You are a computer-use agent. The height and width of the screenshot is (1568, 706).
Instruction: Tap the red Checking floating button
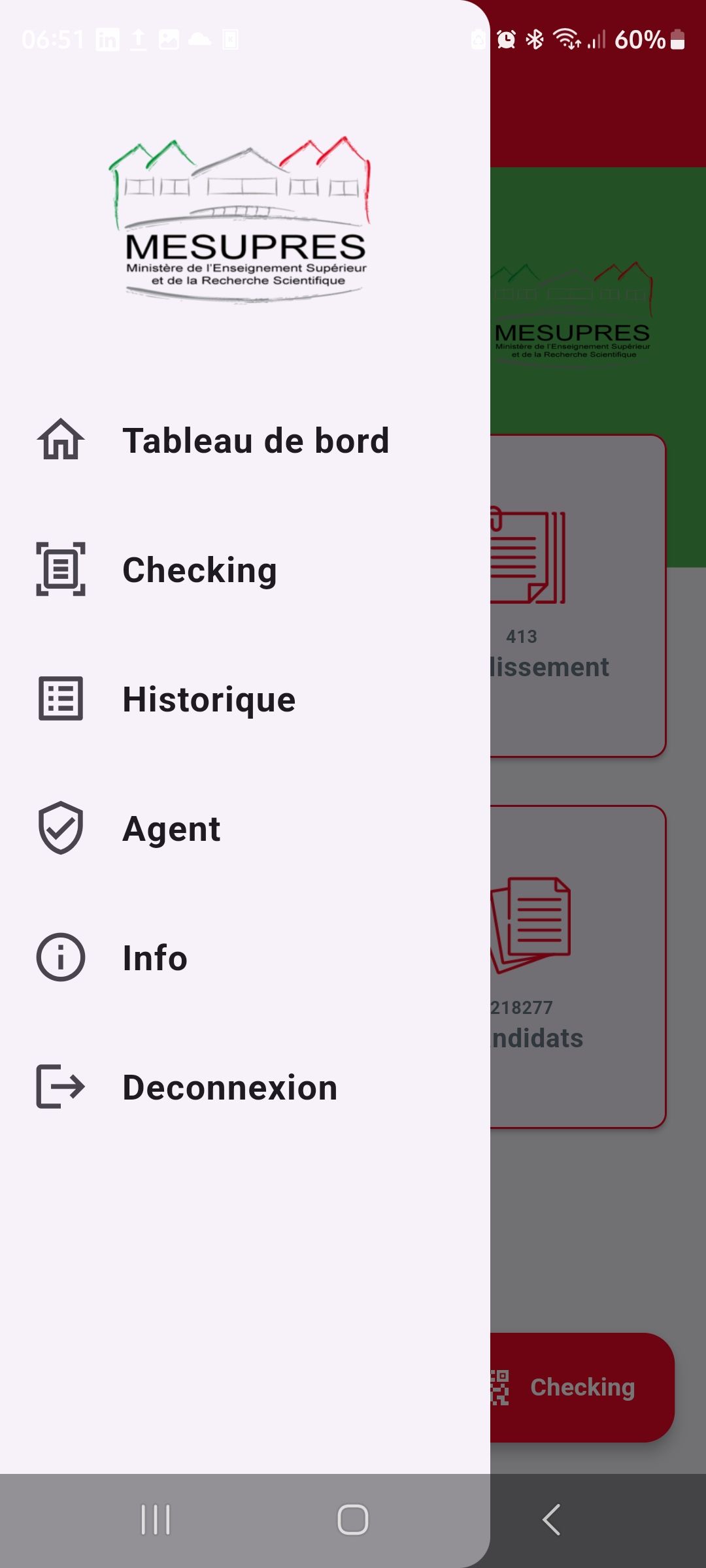582,1386
